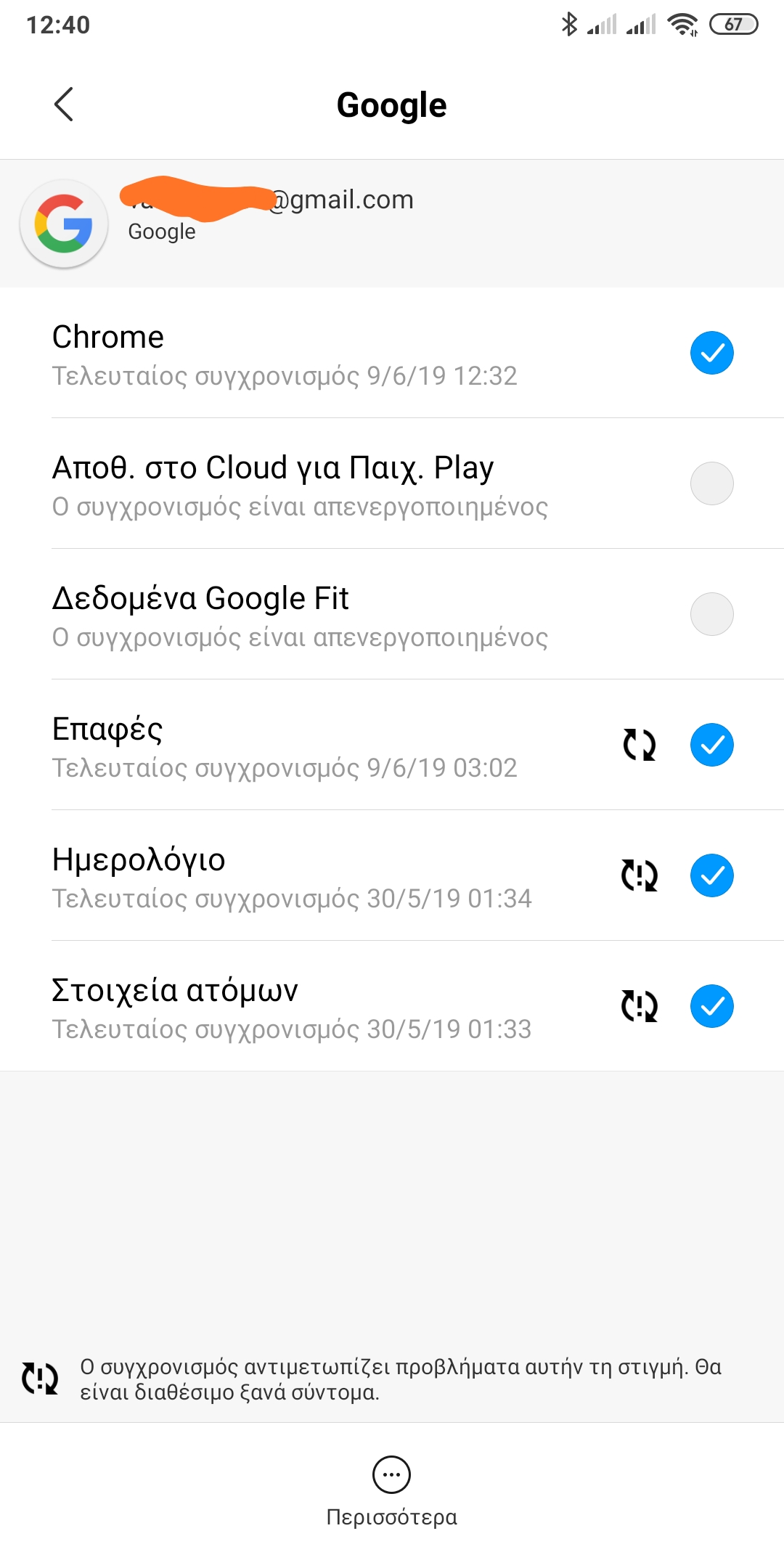Disable Chrome sync checkbox
Screen dimensions: 784x1568
pos(711,353)
